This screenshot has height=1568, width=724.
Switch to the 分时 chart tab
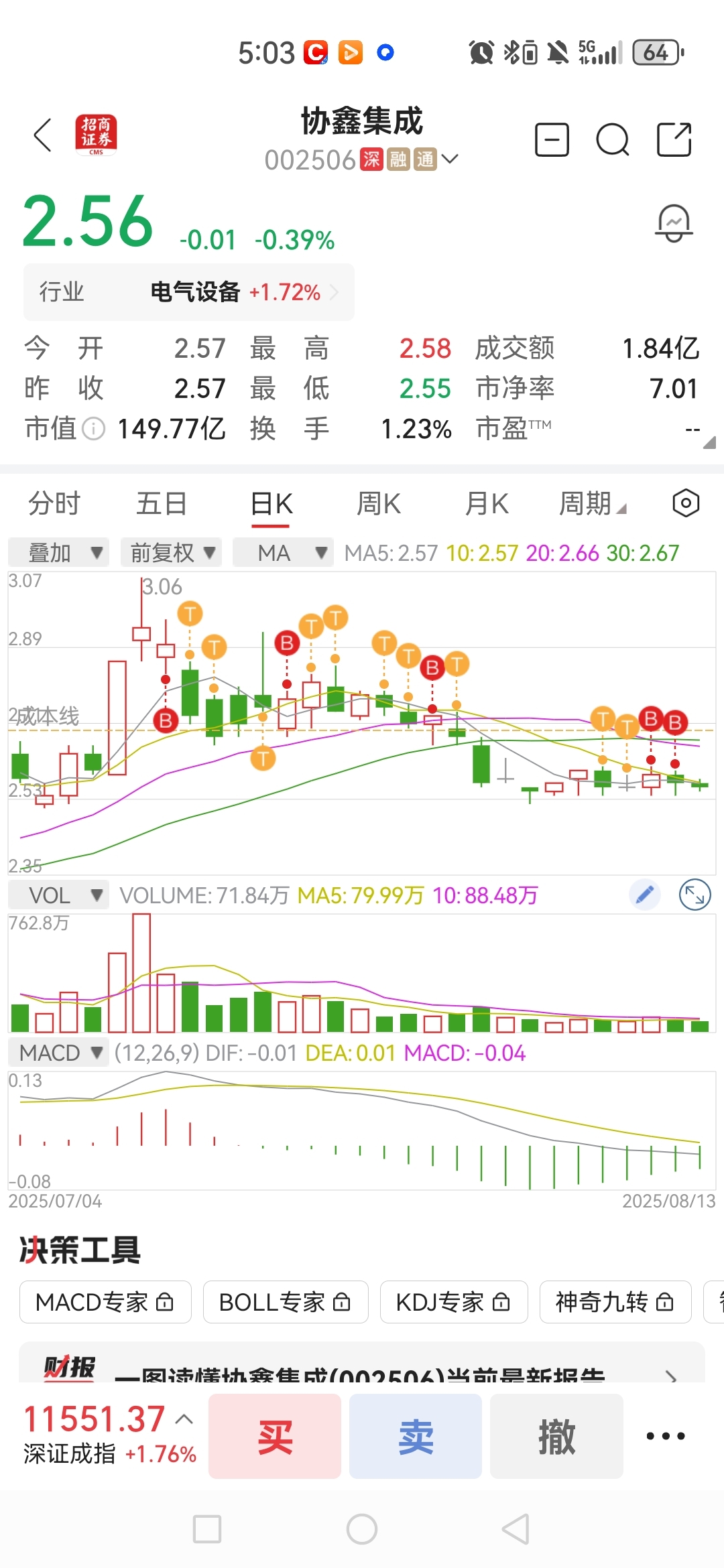(54, 503)
